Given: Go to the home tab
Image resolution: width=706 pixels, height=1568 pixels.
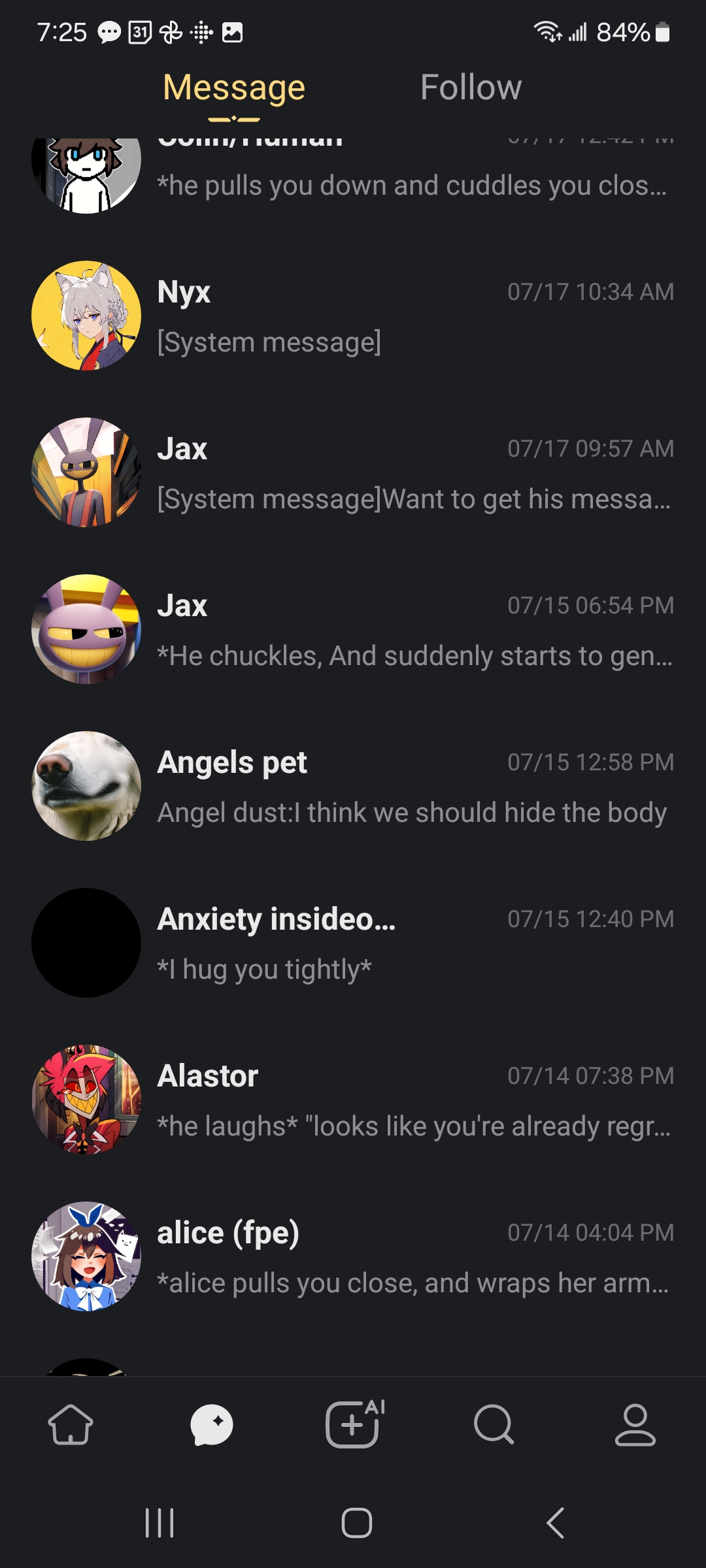Looking at the screenshot, I should [x=71, y=1424].
